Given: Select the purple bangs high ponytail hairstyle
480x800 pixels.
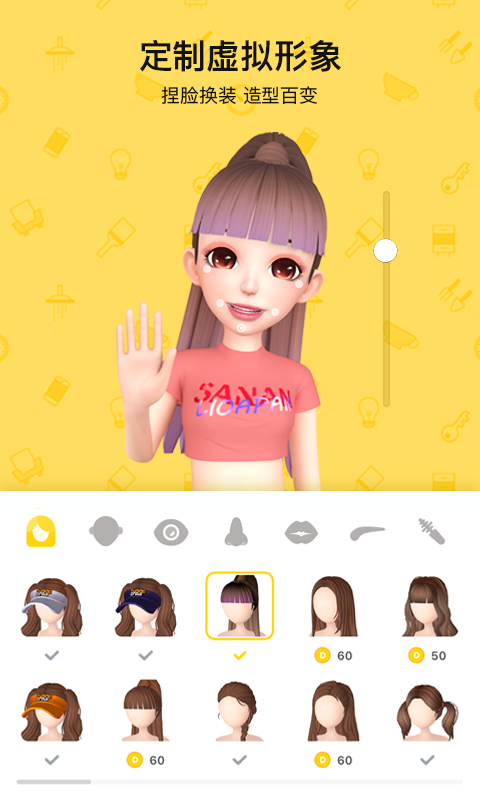Looking at the screenshot, I should pyautogui.click(x=240, y=606).
